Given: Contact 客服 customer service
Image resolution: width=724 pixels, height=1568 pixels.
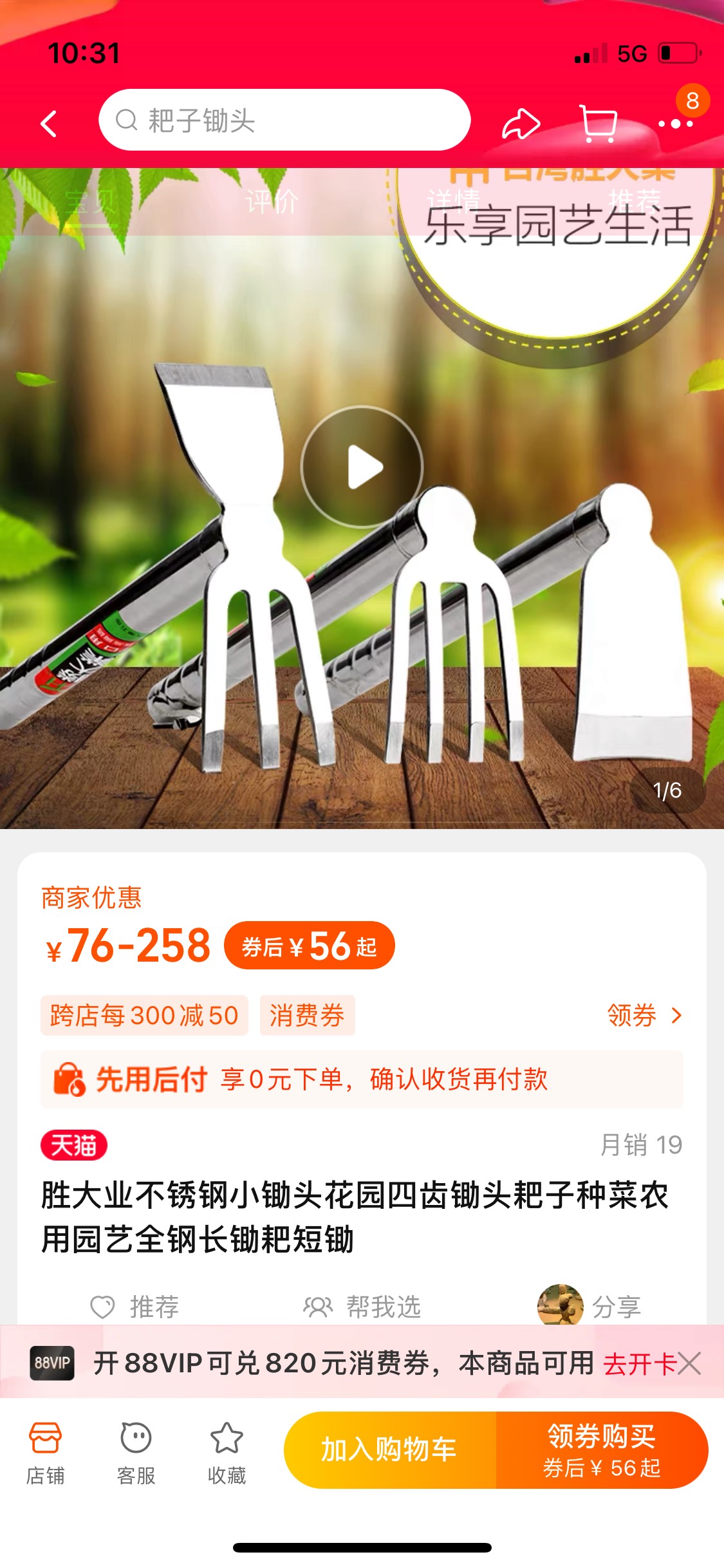Looking at the screenshot, I should tap(136, 1453).
